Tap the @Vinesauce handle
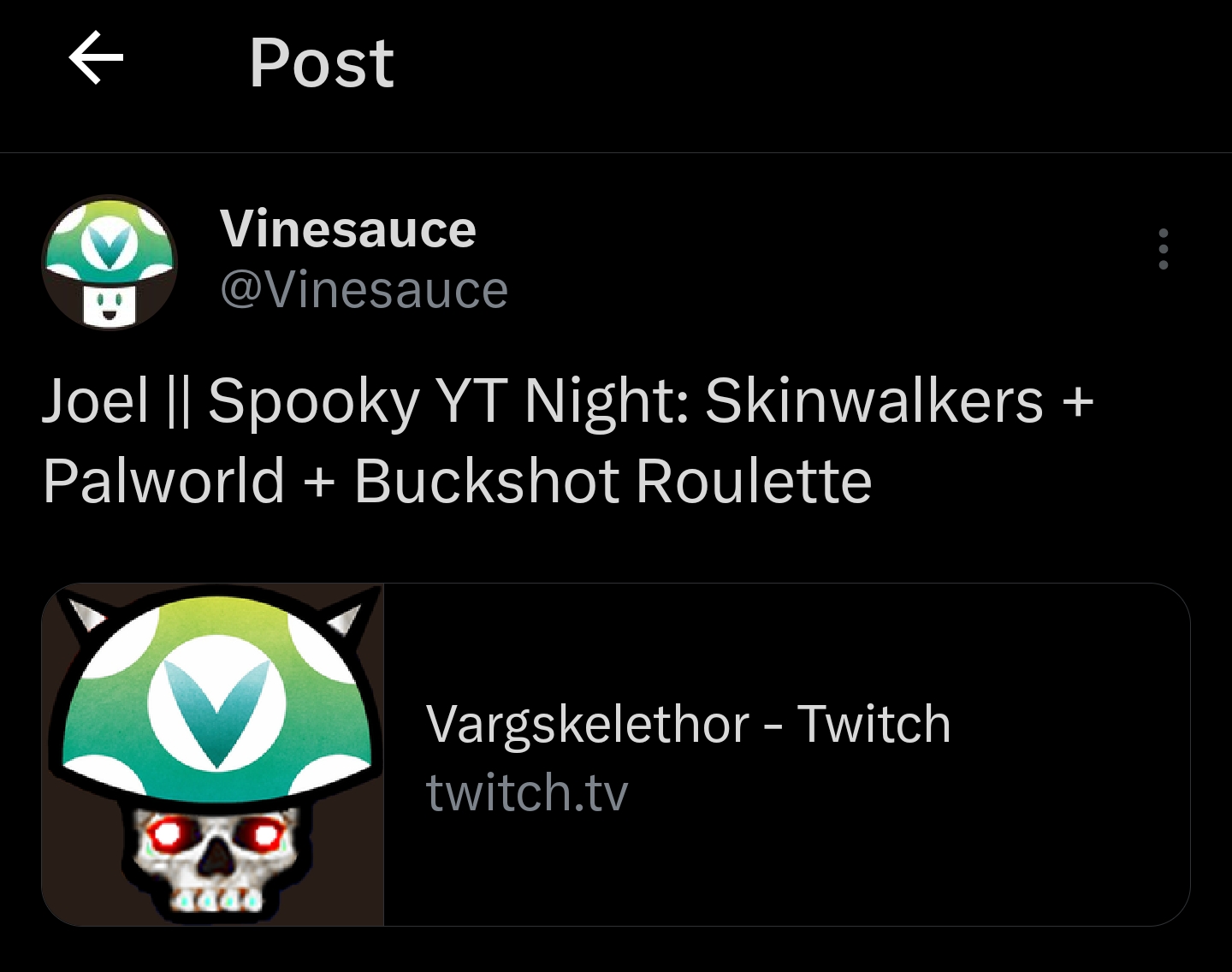 364,289
